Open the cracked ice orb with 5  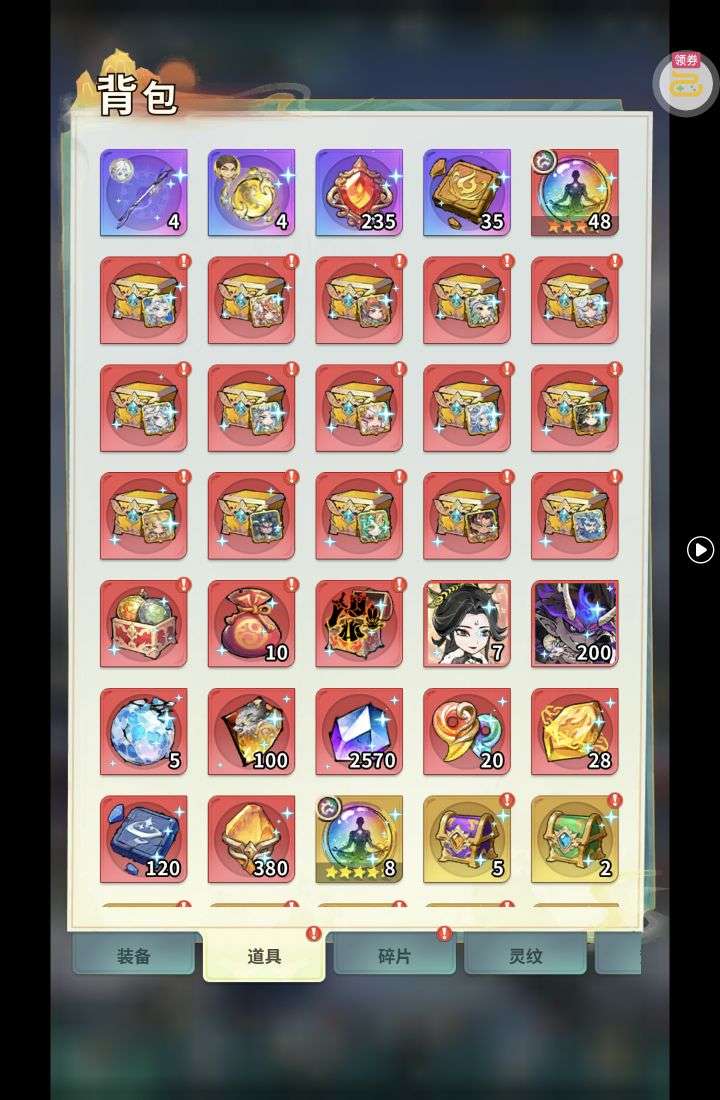[143, 732]
